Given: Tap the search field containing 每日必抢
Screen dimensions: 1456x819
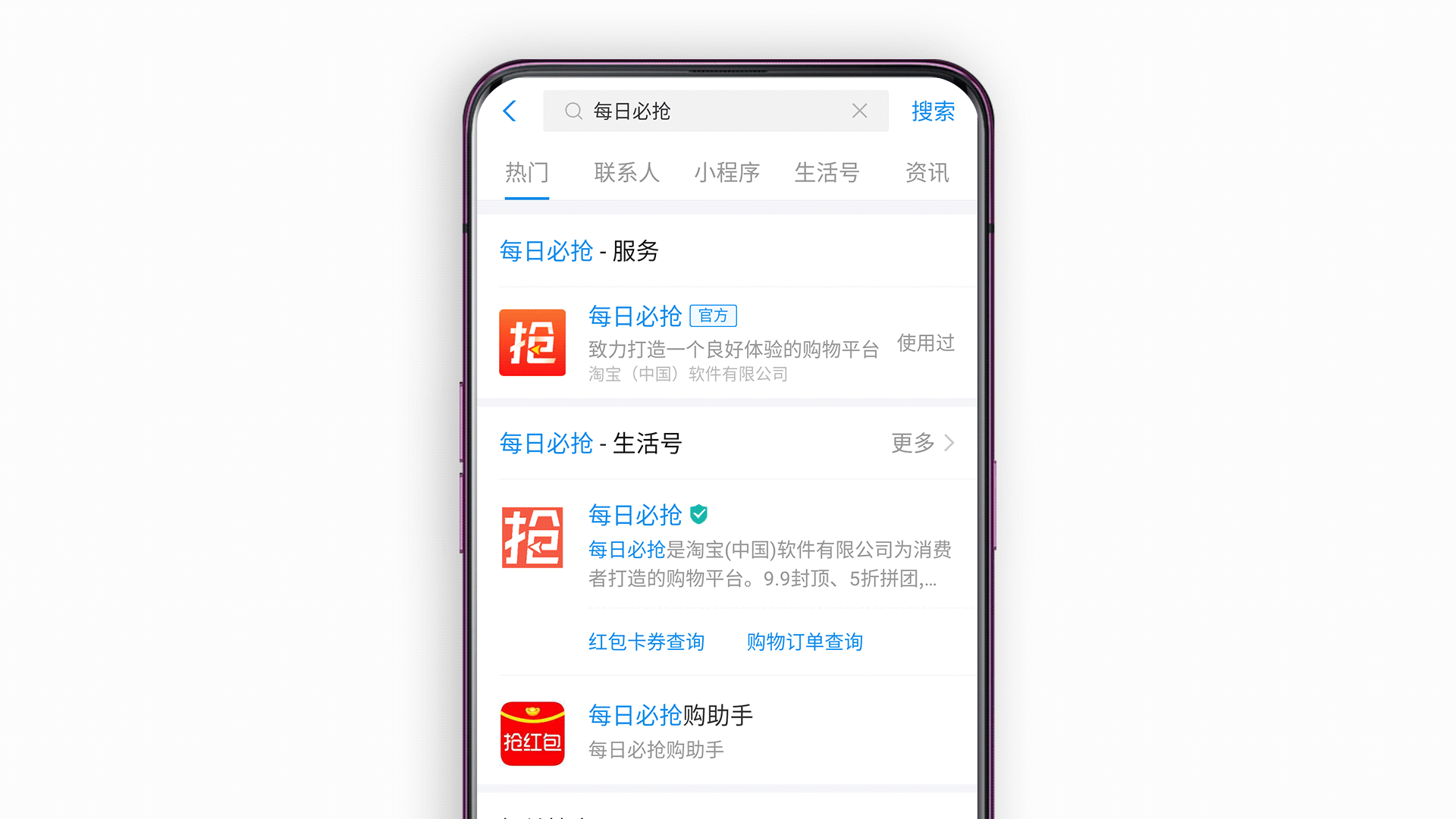Looking at the screenshot, I should 705,111.
